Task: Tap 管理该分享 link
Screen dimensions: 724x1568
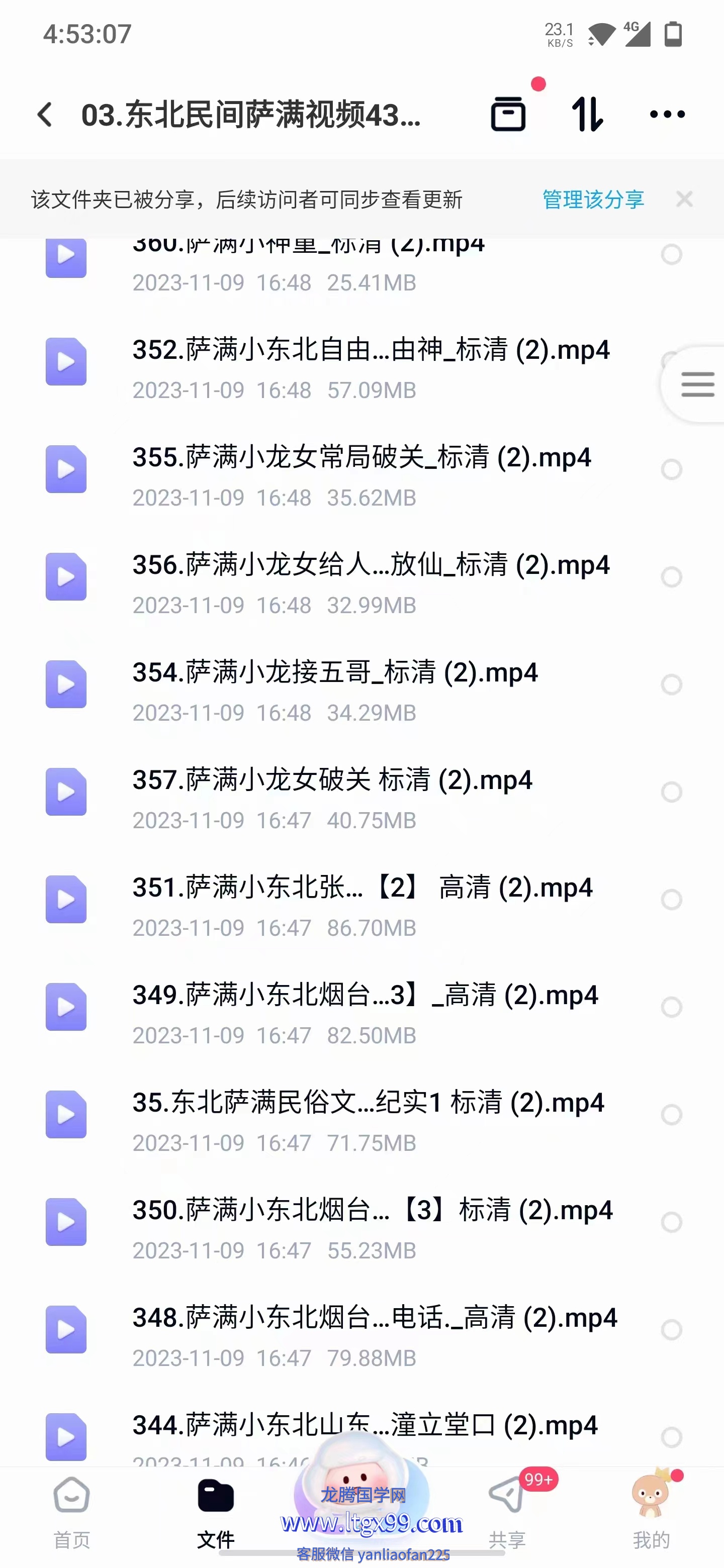Action: point(592,200)
